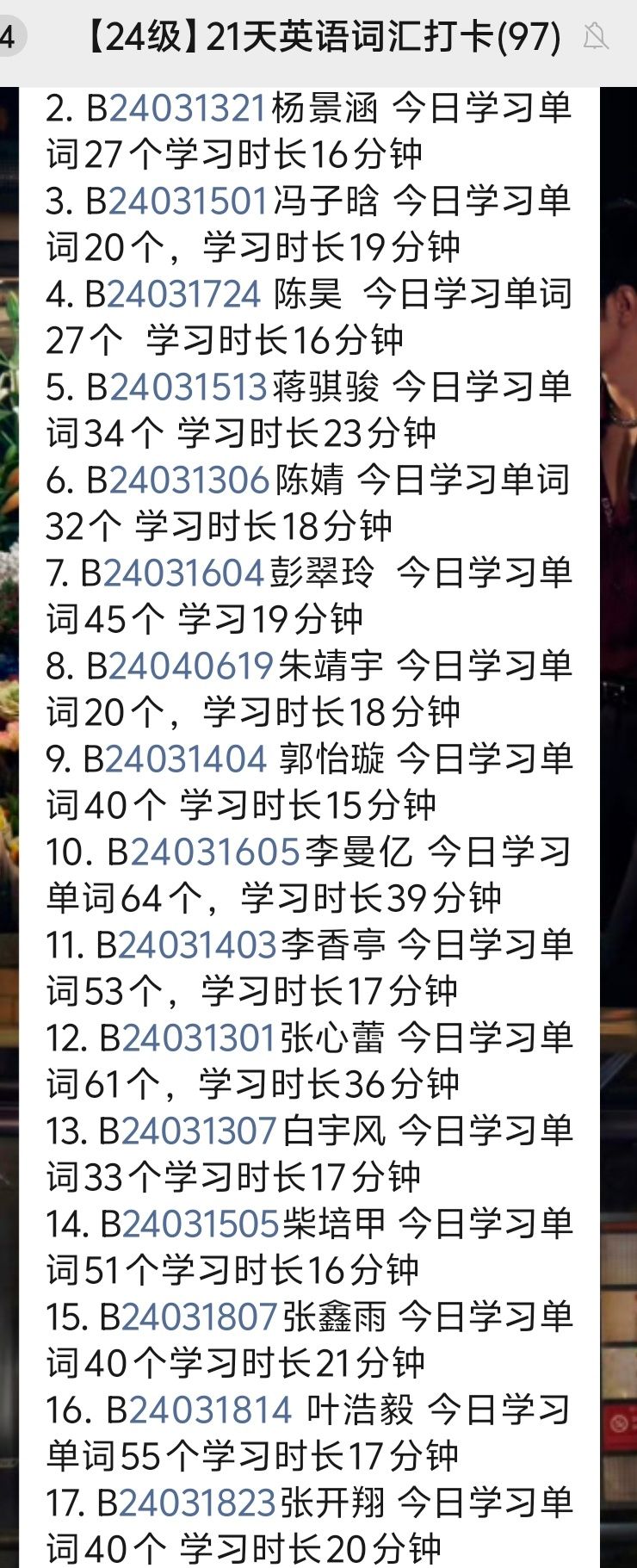The image size is (637, 1568).
Task: Tap the blue number 24031501 beside 冯子晗
Action: 188,201
